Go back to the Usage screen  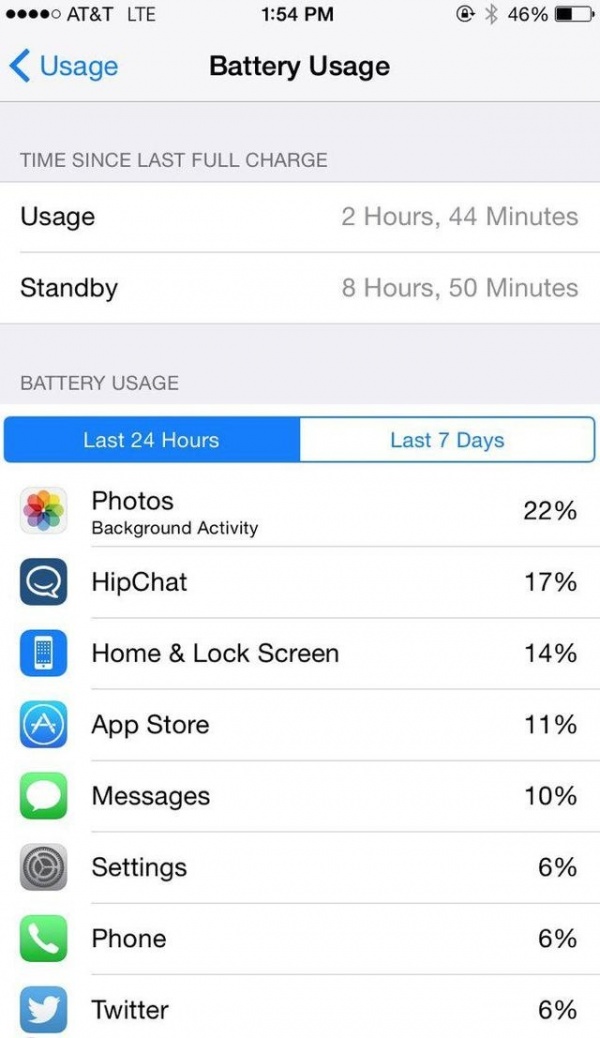pyautogui.click(x=64, y=67)
